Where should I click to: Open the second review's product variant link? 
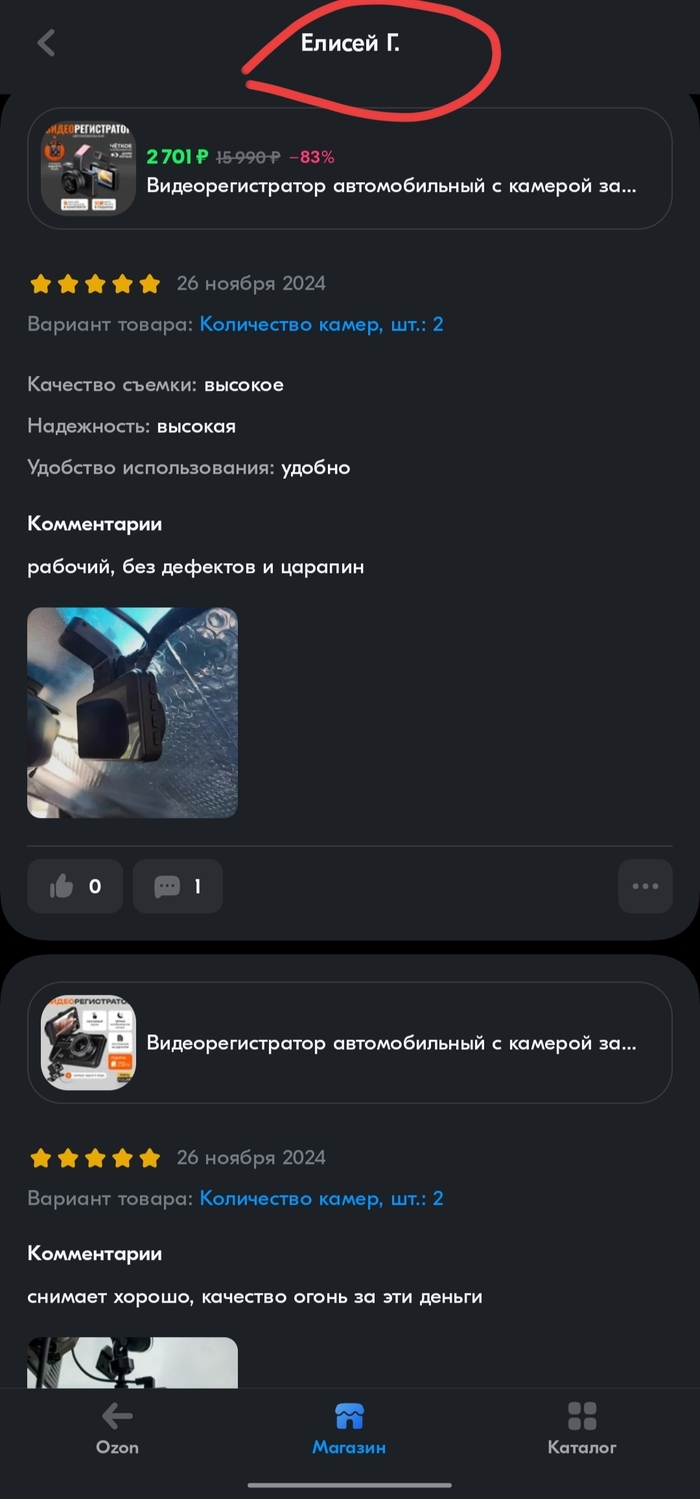pos(321,1198)
